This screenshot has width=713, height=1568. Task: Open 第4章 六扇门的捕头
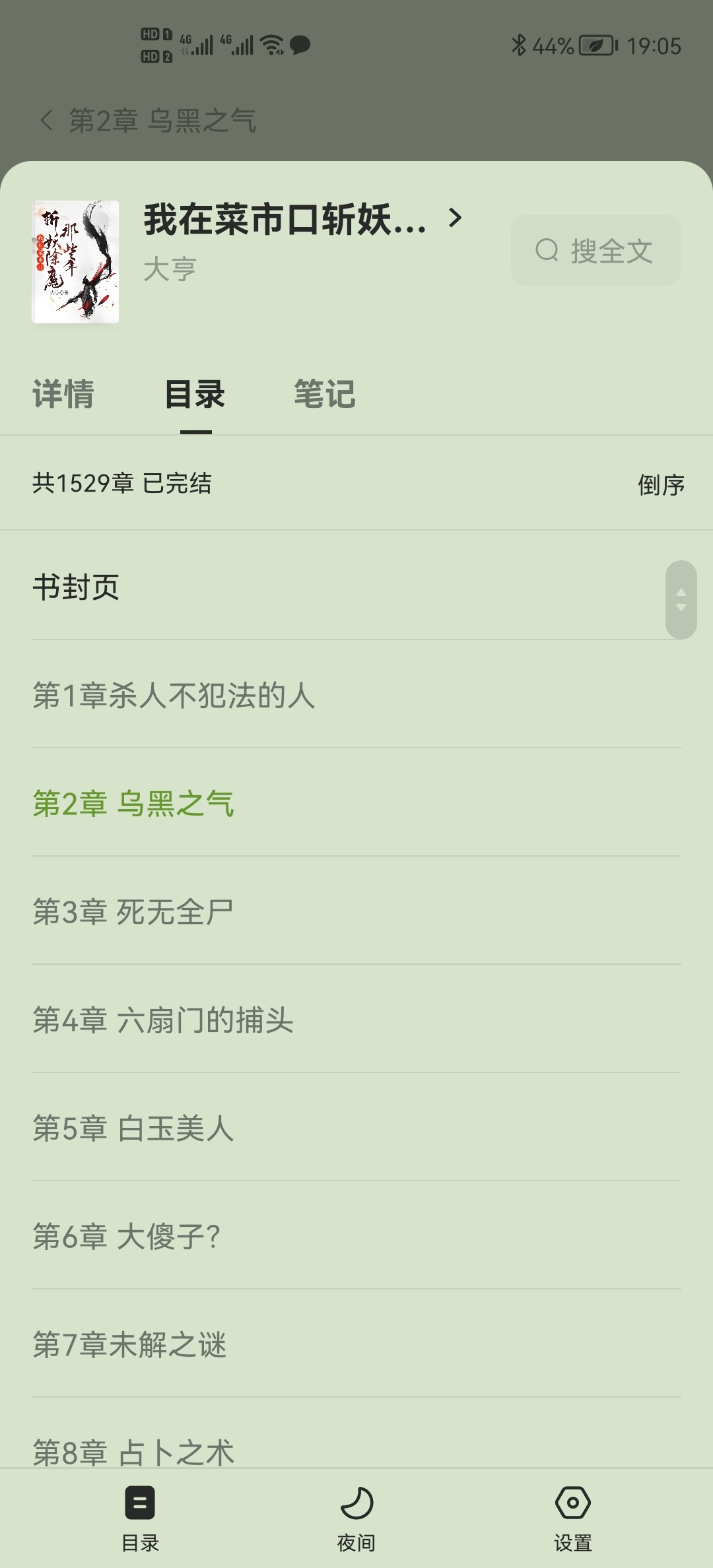click(x=163, y=1020)
